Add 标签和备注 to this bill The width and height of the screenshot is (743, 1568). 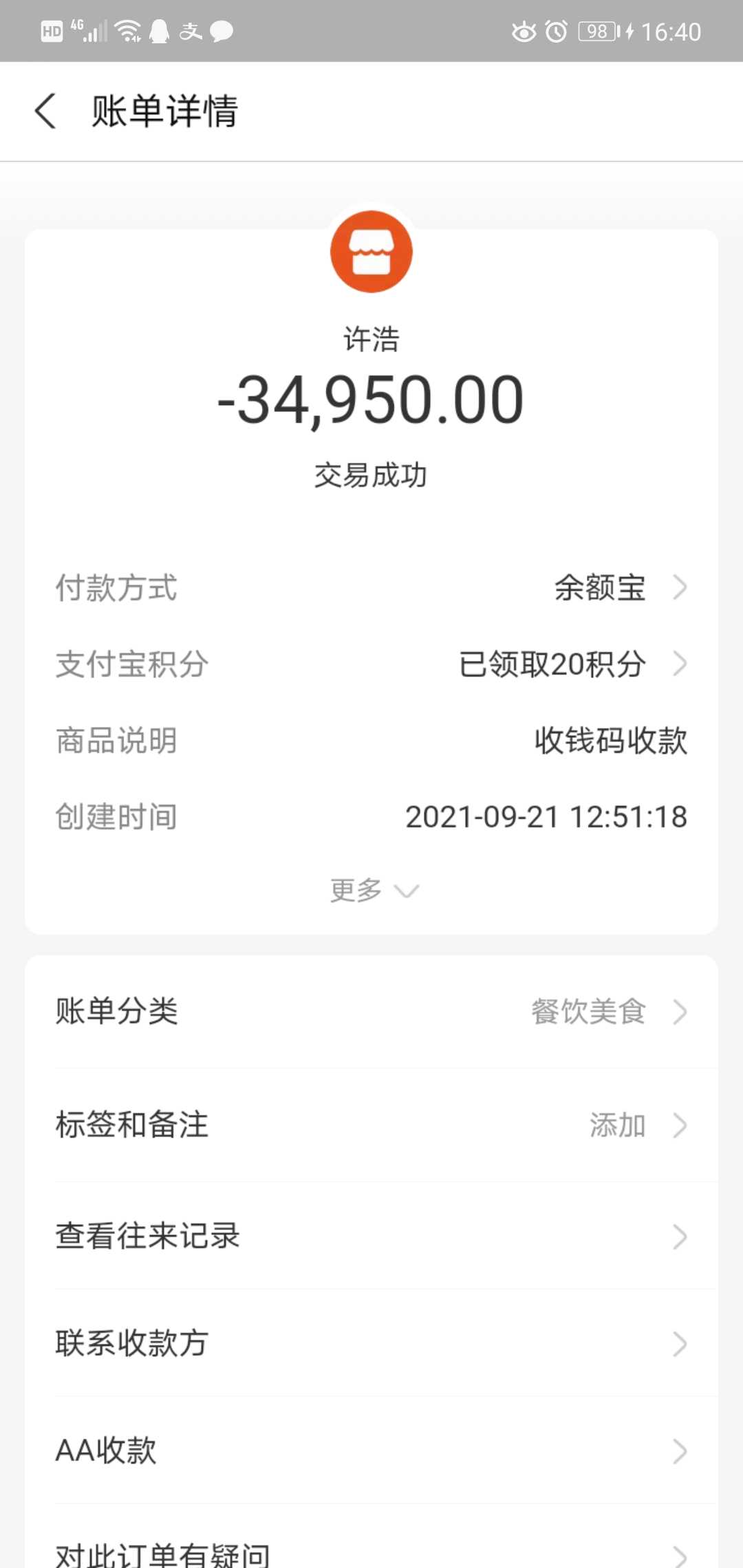coord(371,1125)
